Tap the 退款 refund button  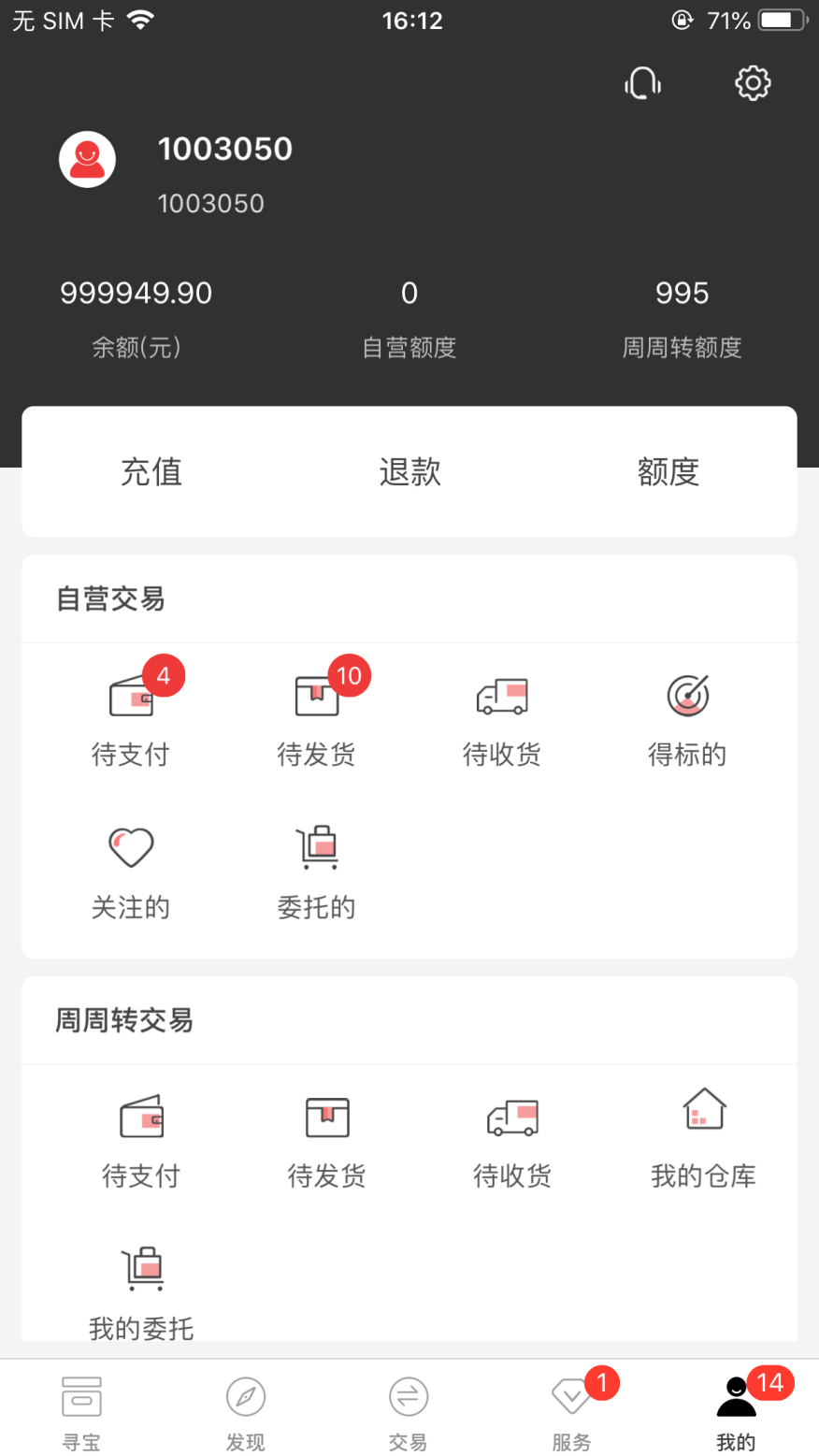click(409, 472)
